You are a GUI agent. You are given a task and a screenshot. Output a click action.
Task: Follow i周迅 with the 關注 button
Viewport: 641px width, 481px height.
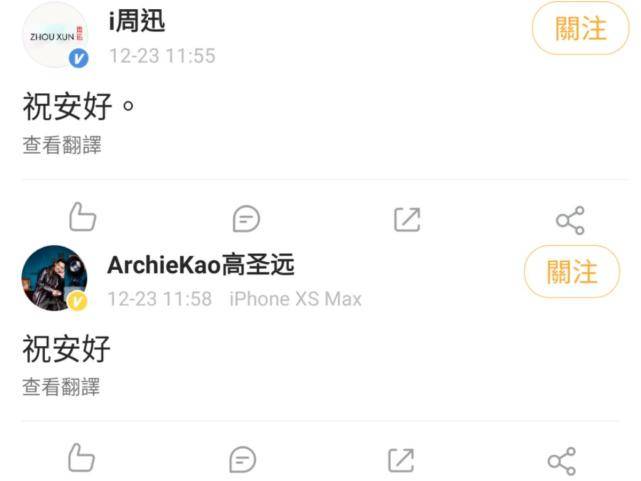coord(580,28)
